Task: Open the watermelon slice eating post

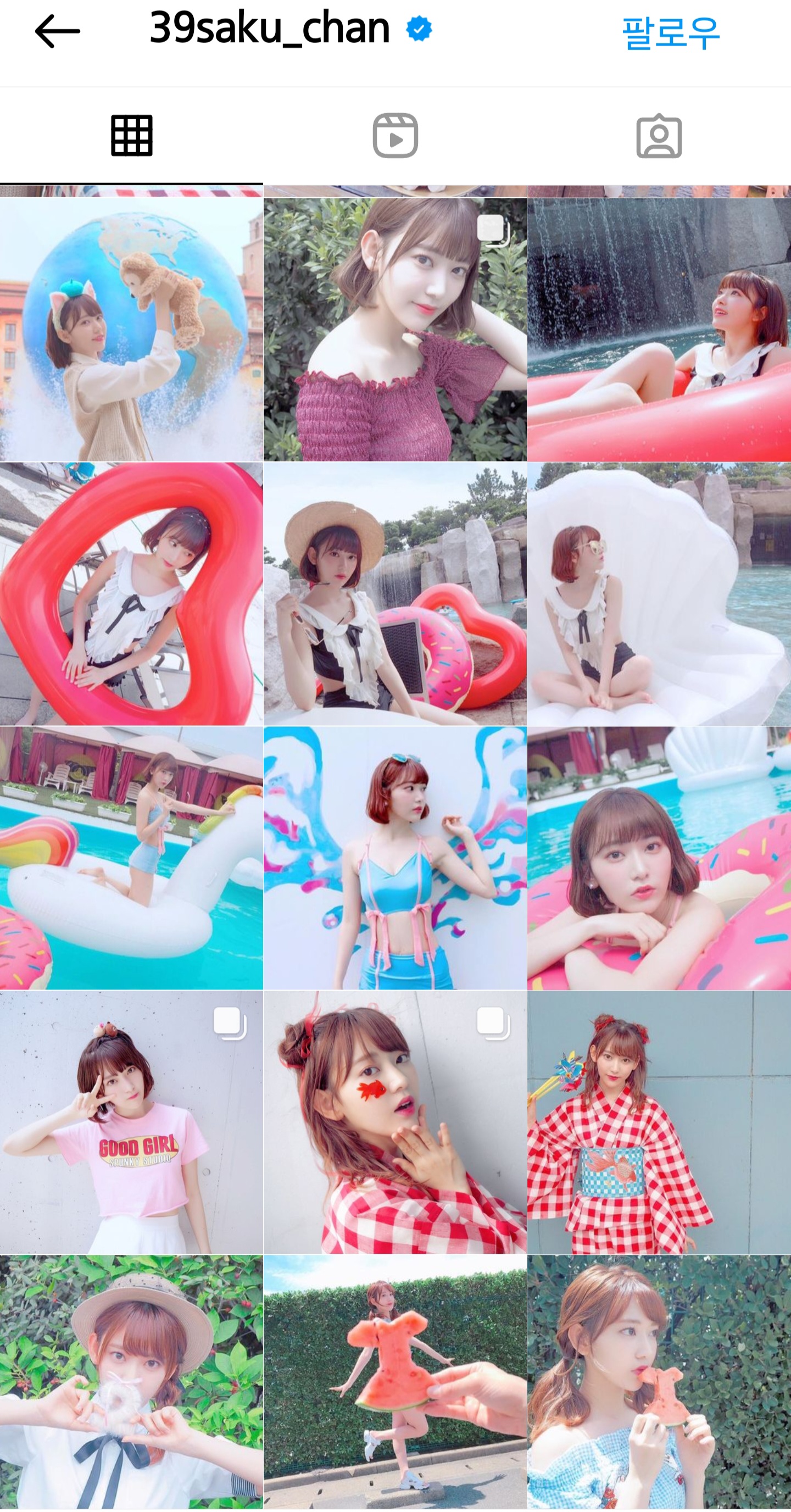Action: pyautogui.click(x=659, y=1382)
